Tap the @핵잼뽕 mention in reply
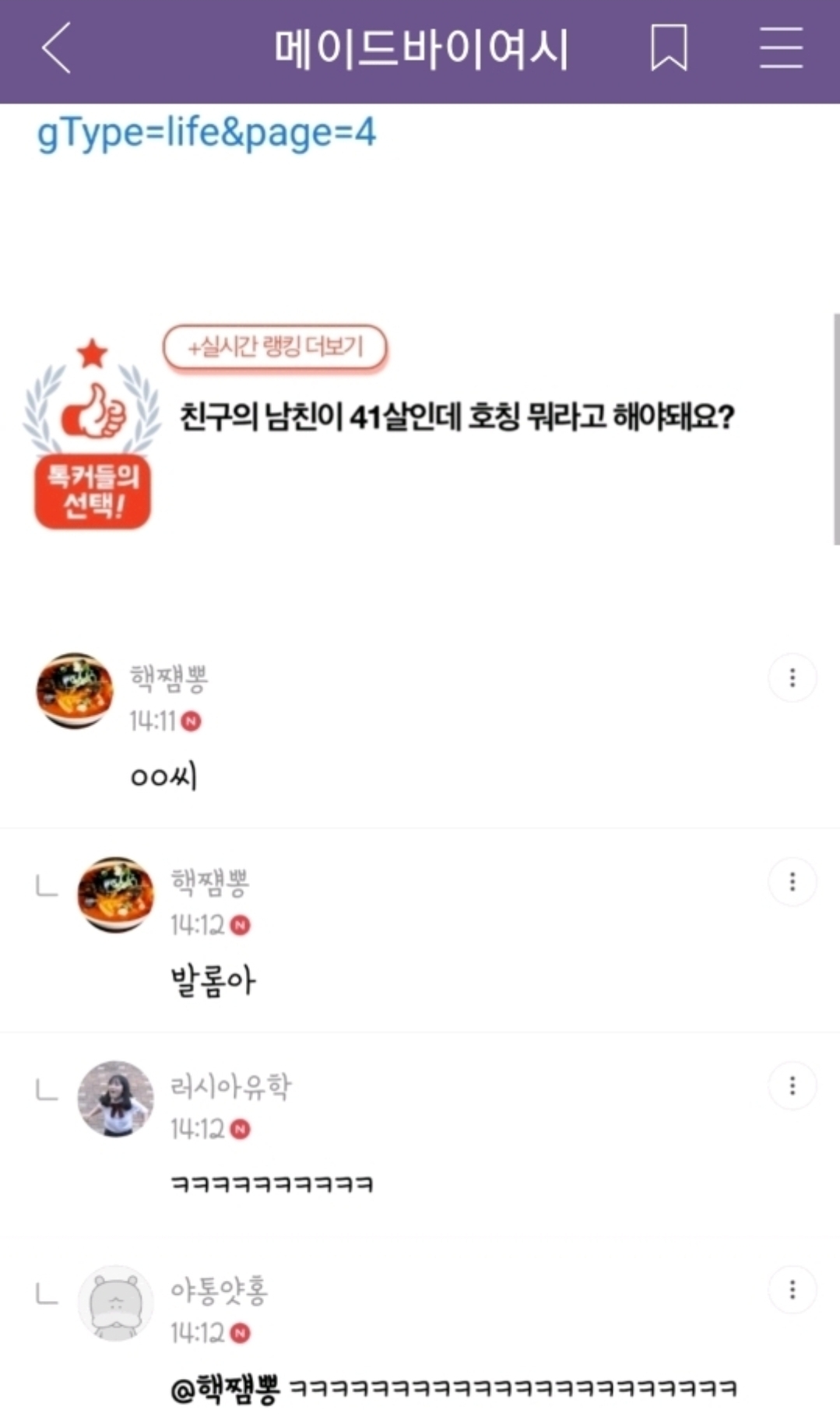 pos(225,1389)
